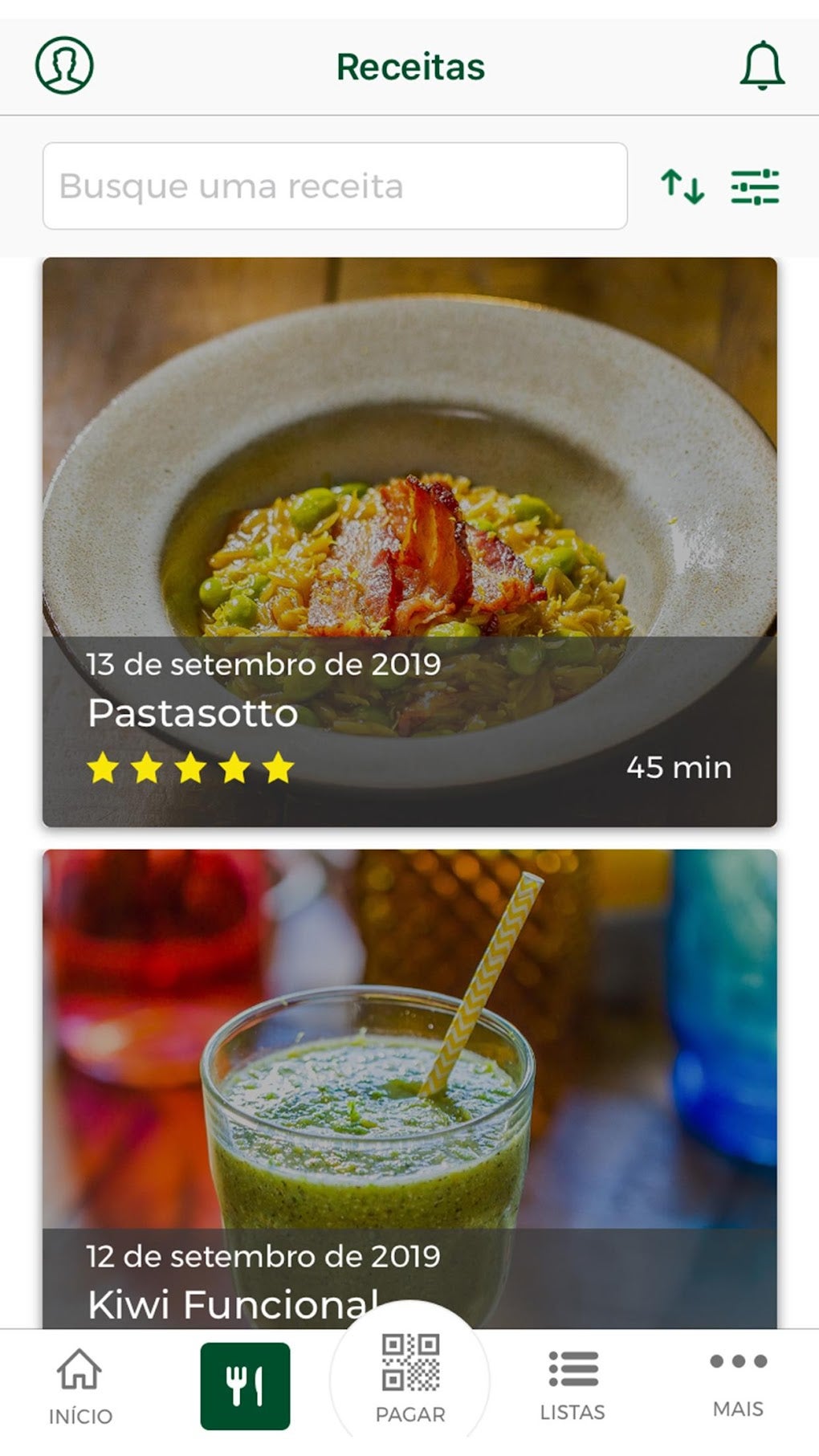
Task: Open the sort order options
Action: point(682,186)
